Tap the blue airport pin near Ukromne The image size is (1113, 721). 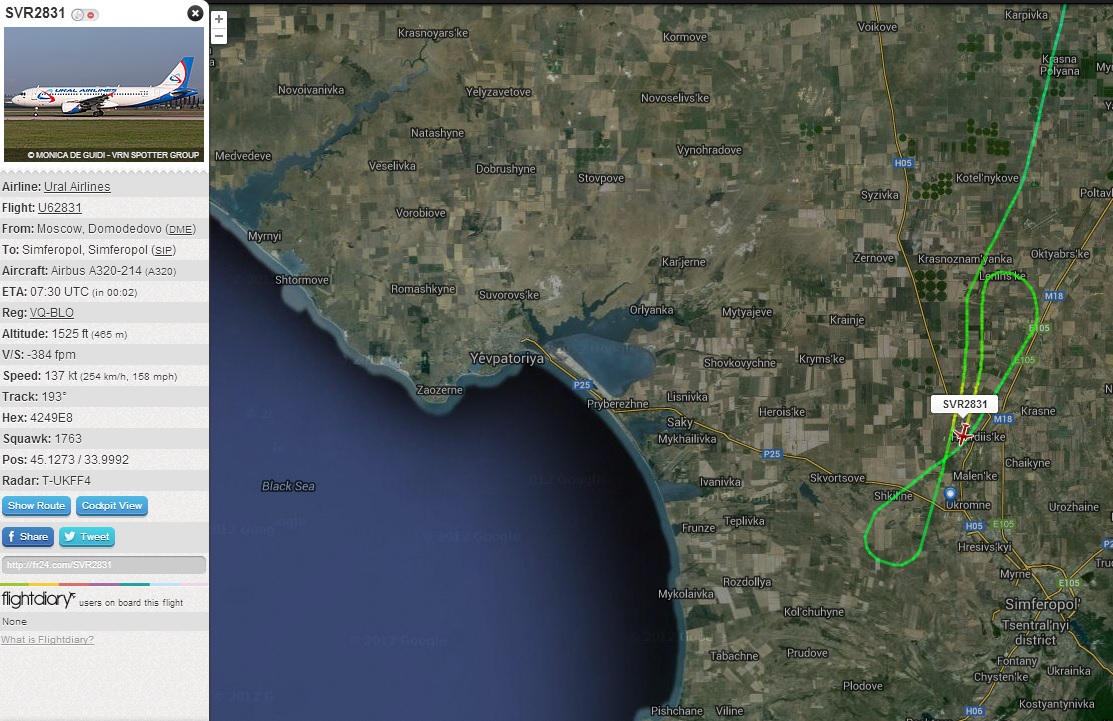(x=950, y=494)
